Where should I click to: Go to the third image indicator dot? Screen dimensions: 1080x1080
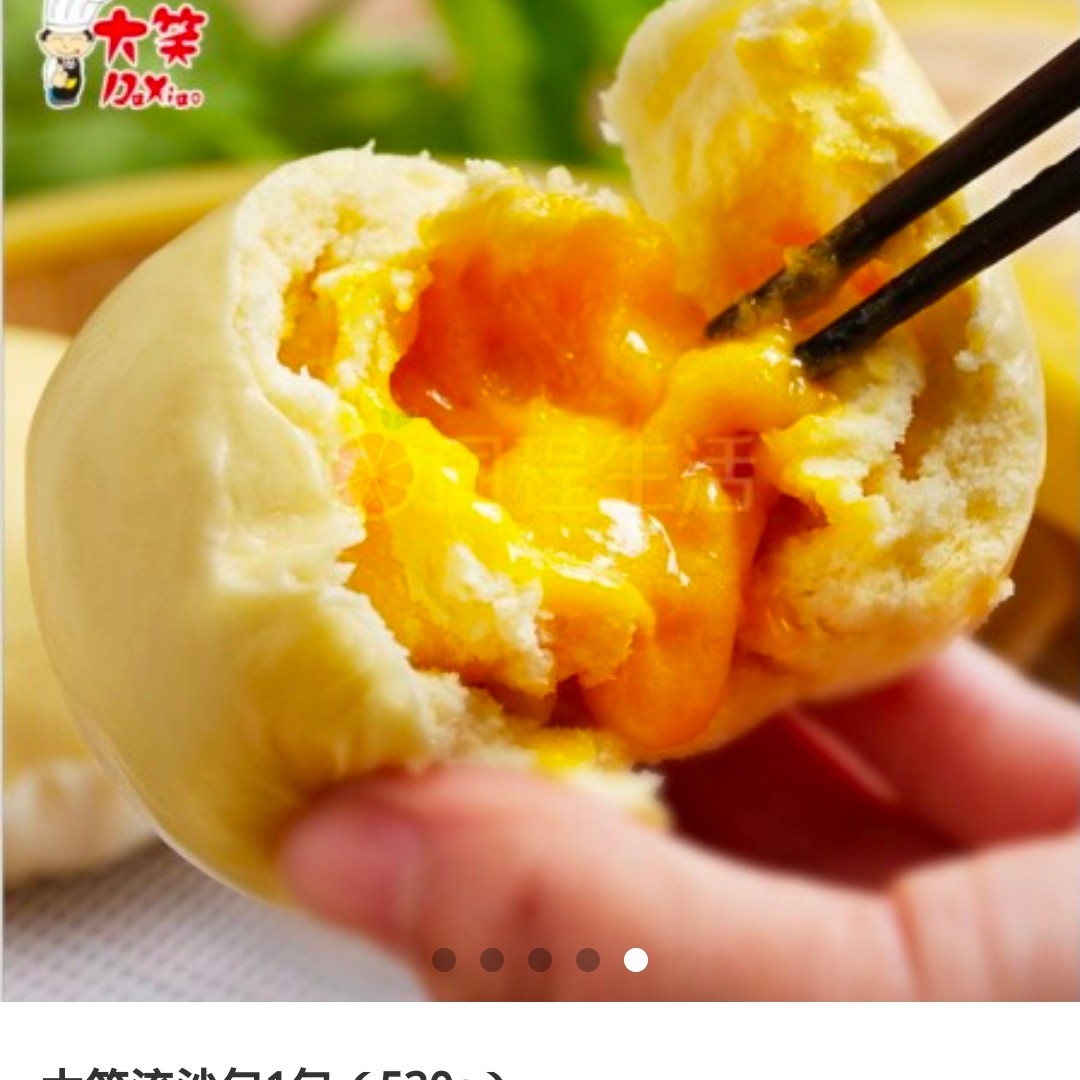pyautogui.click(x=540, y=960)
